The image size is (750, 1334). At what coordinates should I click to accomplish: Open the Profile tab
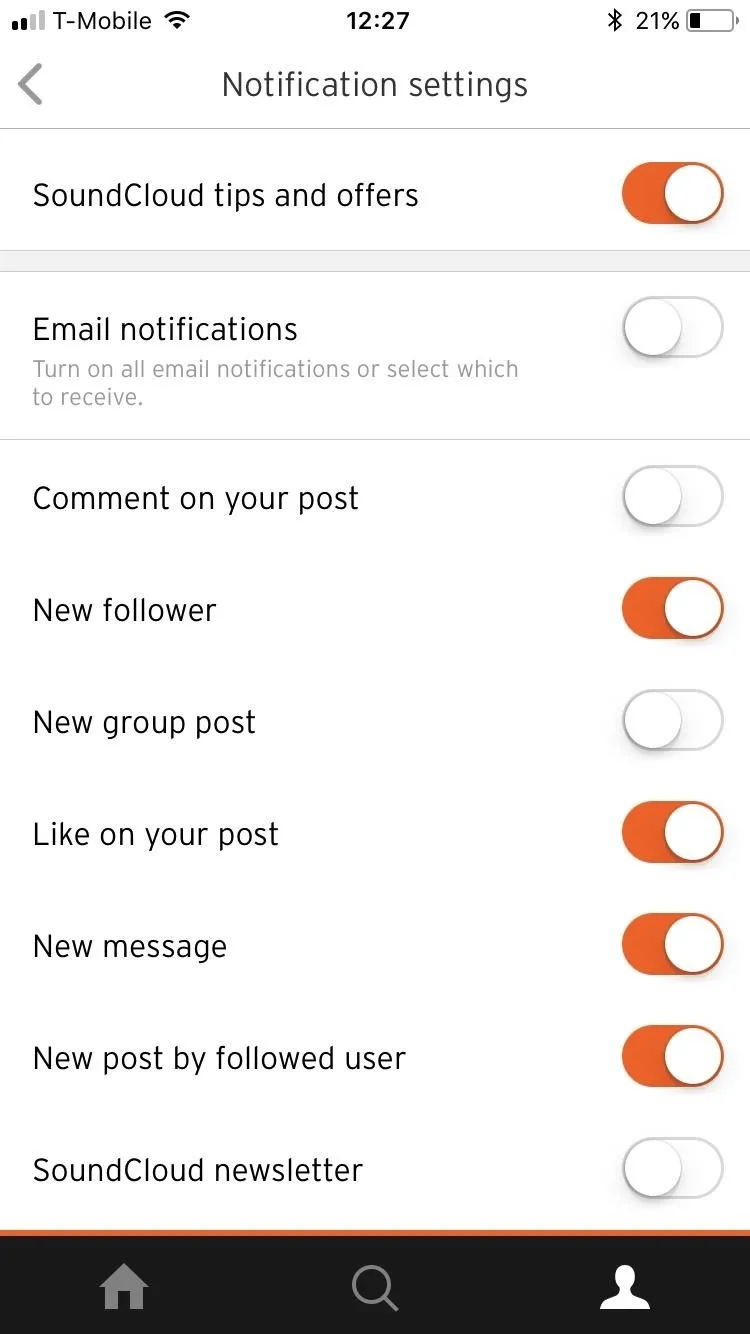(625, 1287)
